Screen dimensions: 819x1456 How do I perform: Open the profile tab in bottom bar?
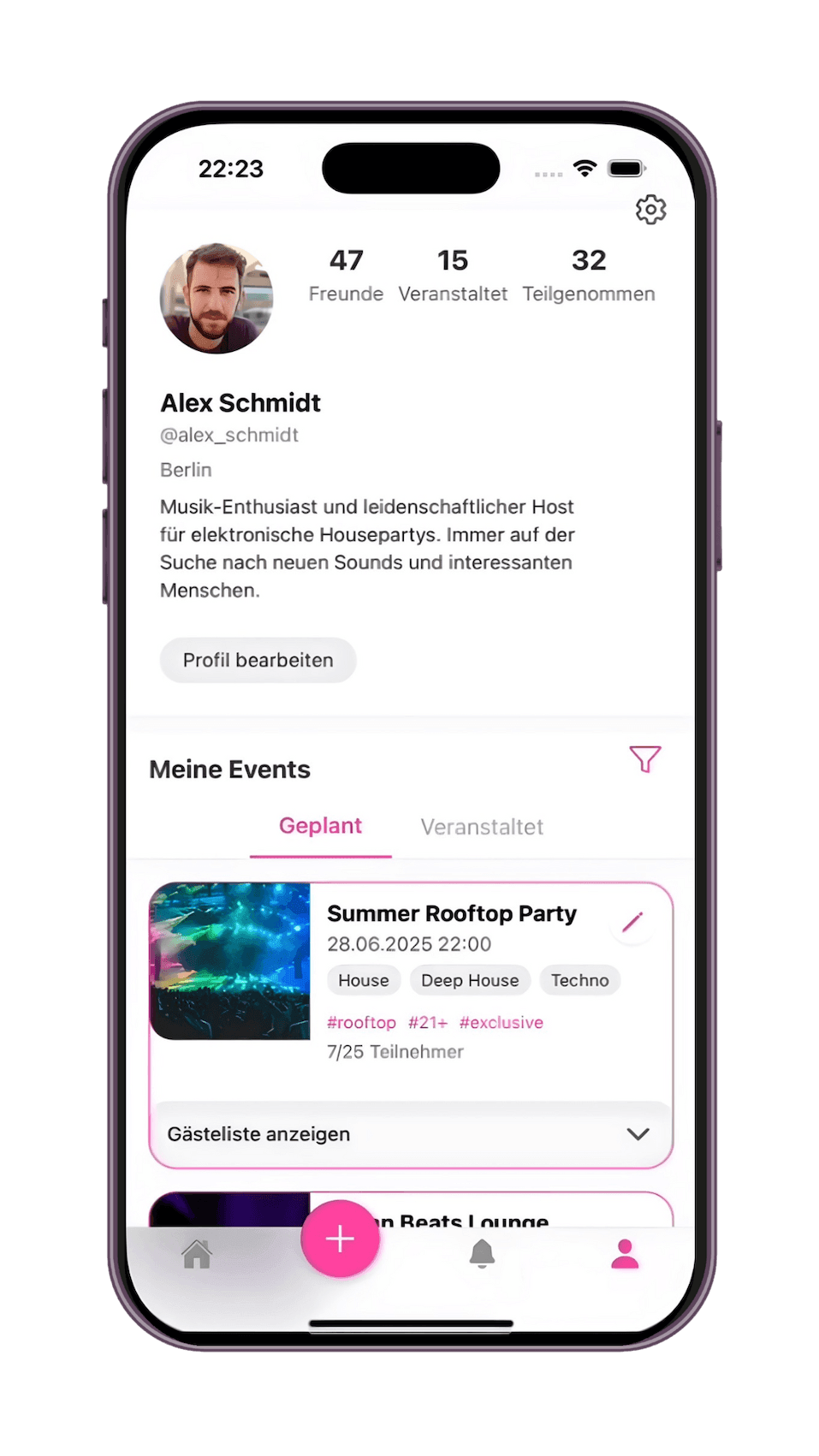pyautogui.click(x=625, y=1254)
